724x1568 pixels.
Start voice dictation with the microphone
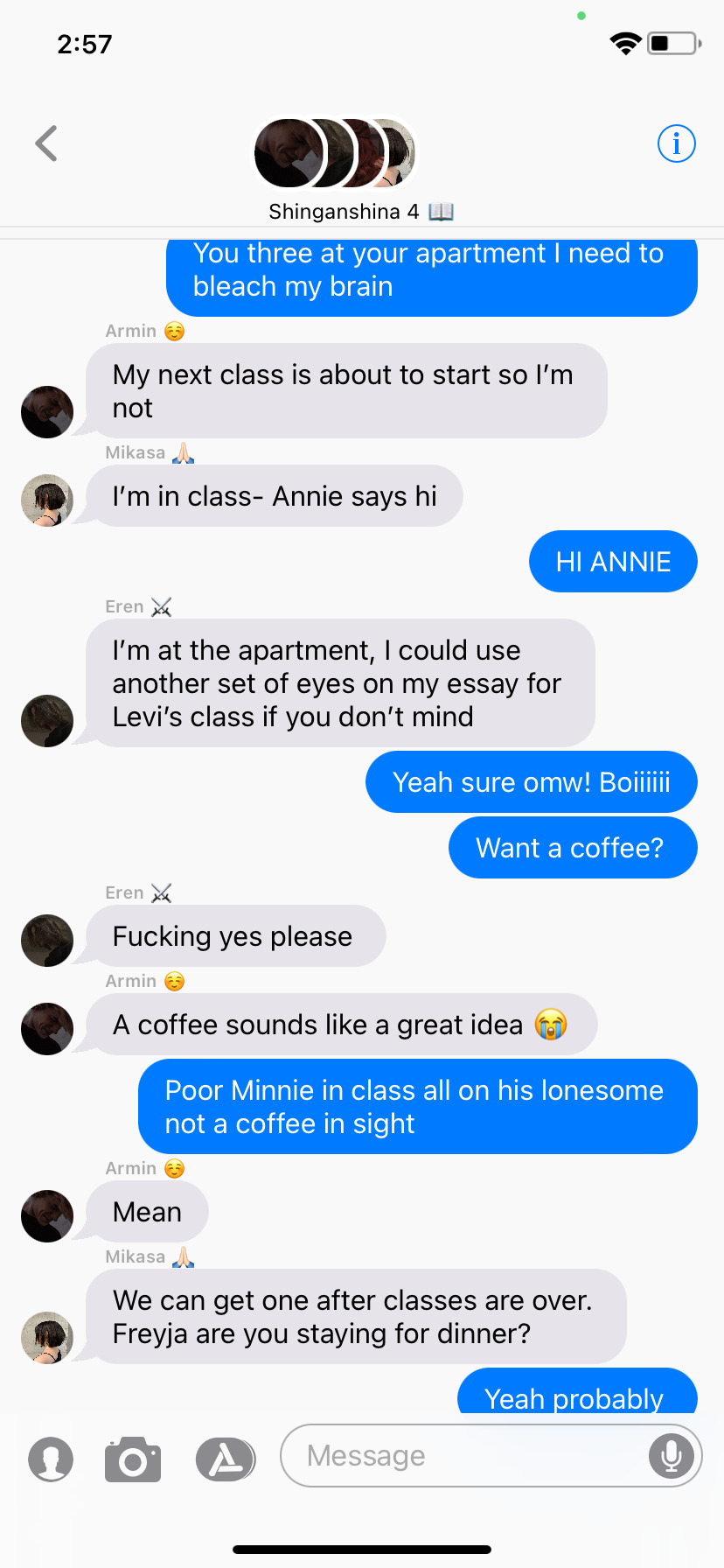[x=672, y=1456]
